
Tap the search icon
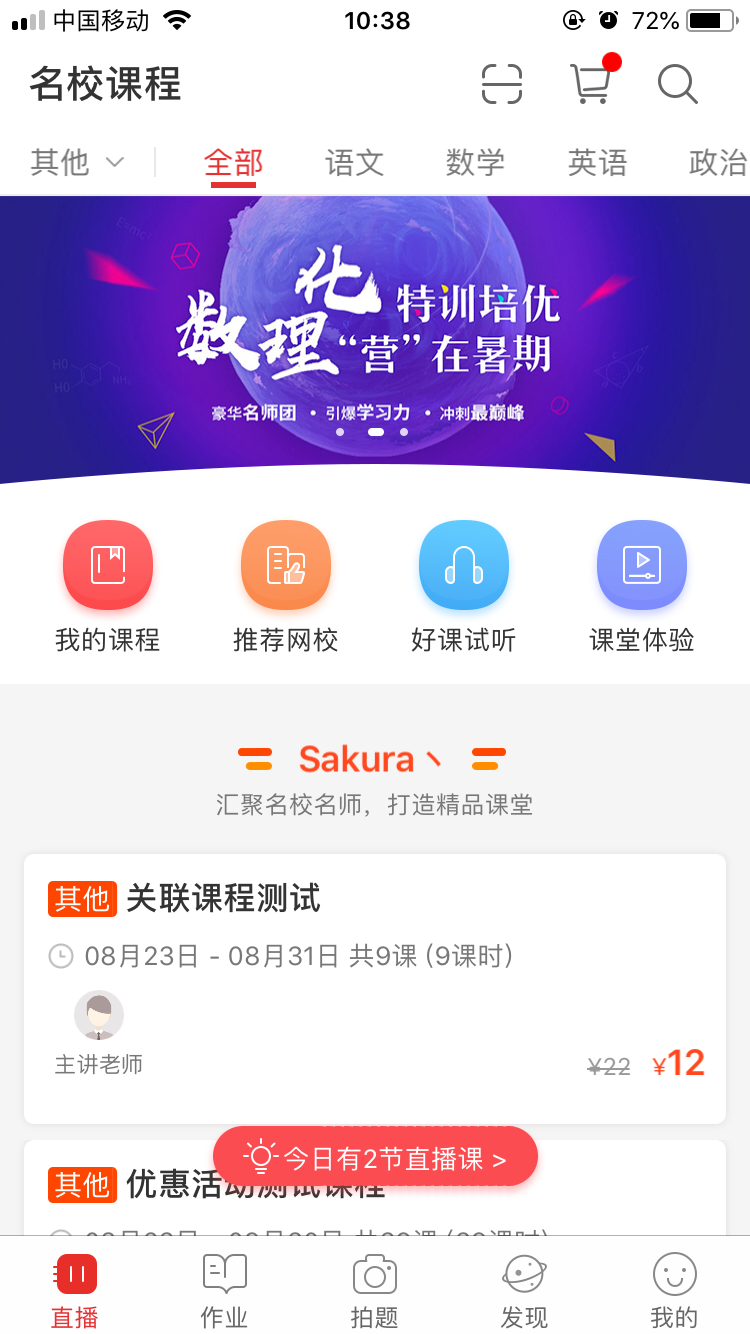[x=678, y=86]
